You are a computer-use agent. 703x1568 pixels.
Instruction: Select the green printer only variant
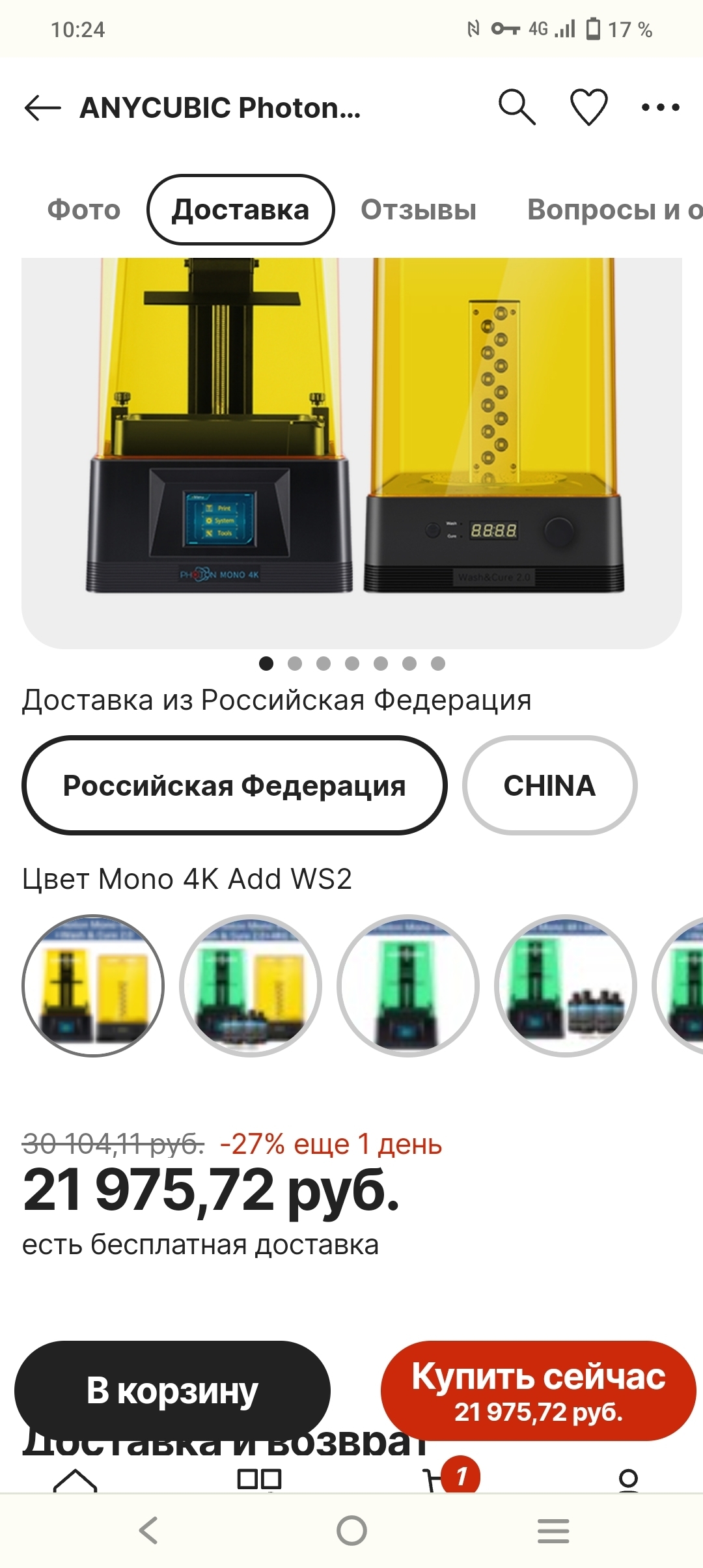coord(408,986)
